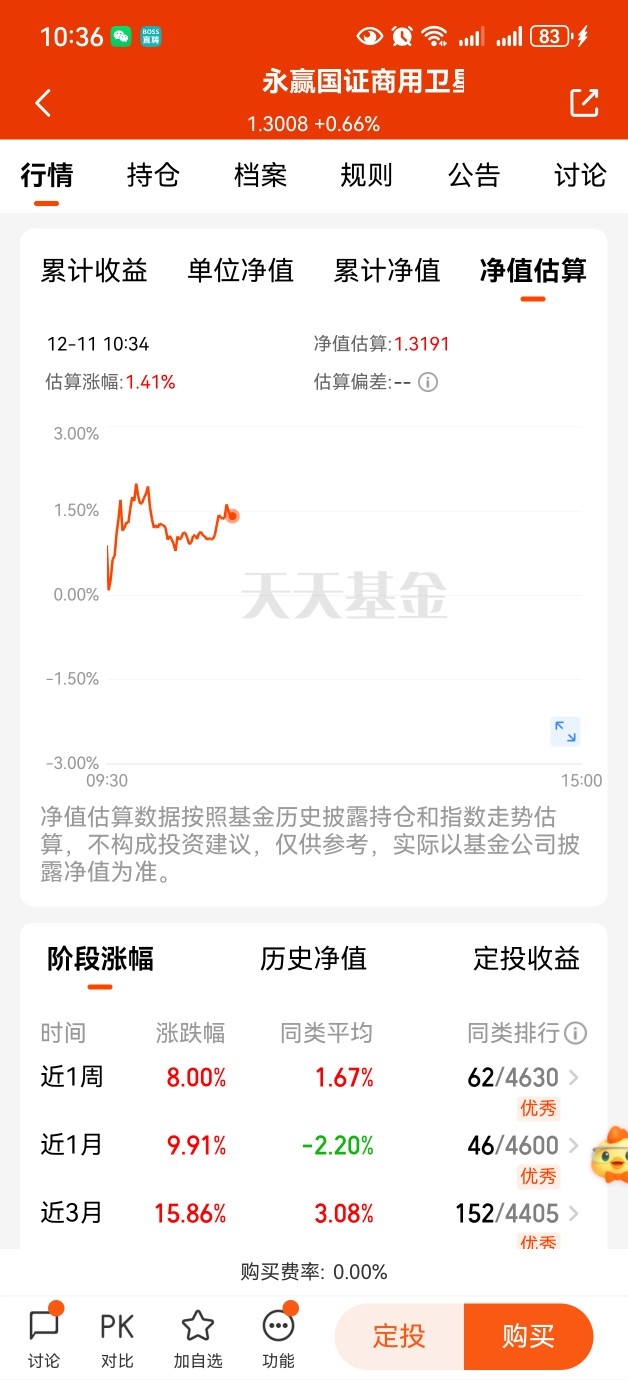The height and width of the screenshot is (1380, 628).
Task: Select the 累计净值 chart tab
Action: tap(387, 270)
